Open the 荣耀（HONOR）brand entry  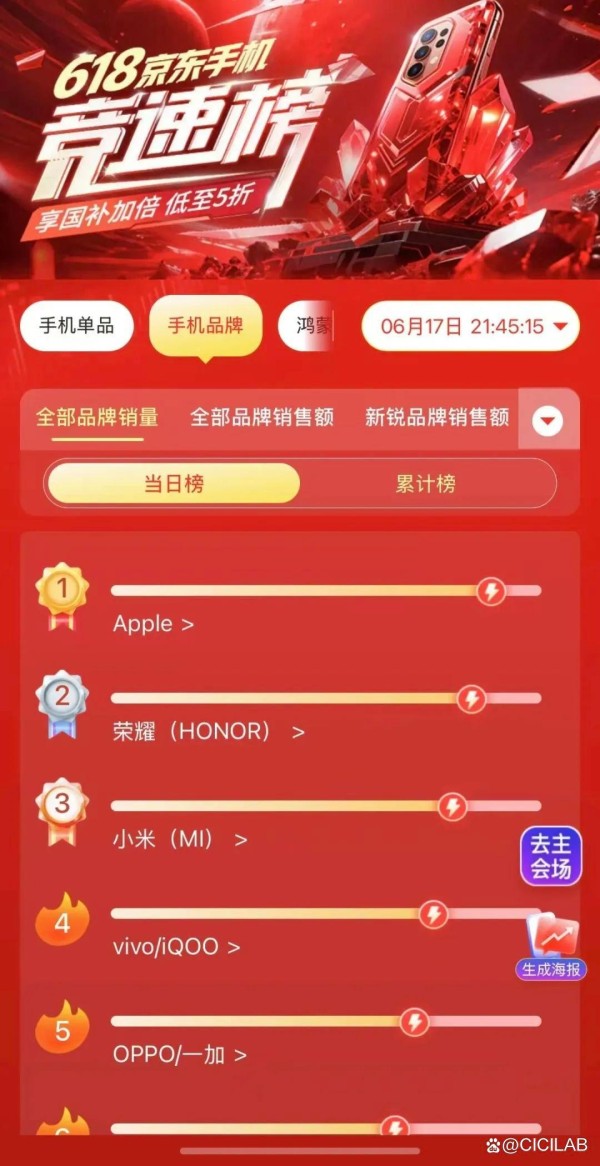(x=208, y=732)
